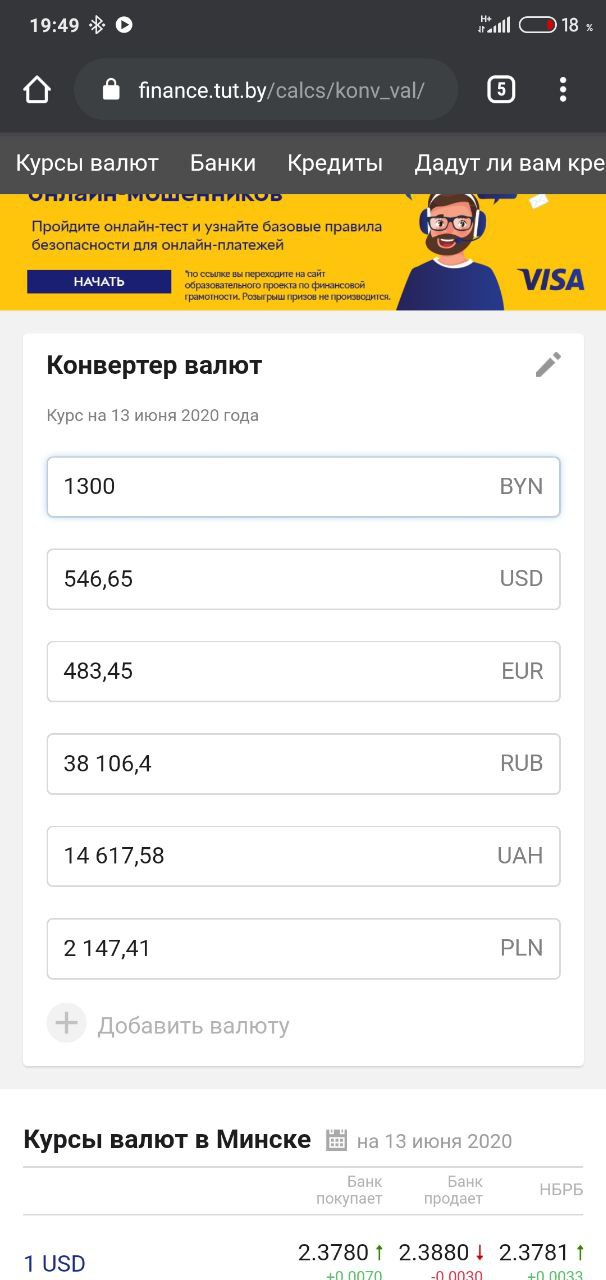The width and height of the screenshot is (606, 1280).
Task: Tap the finance.tut.by address bar
Action: (x=266, y=90)
